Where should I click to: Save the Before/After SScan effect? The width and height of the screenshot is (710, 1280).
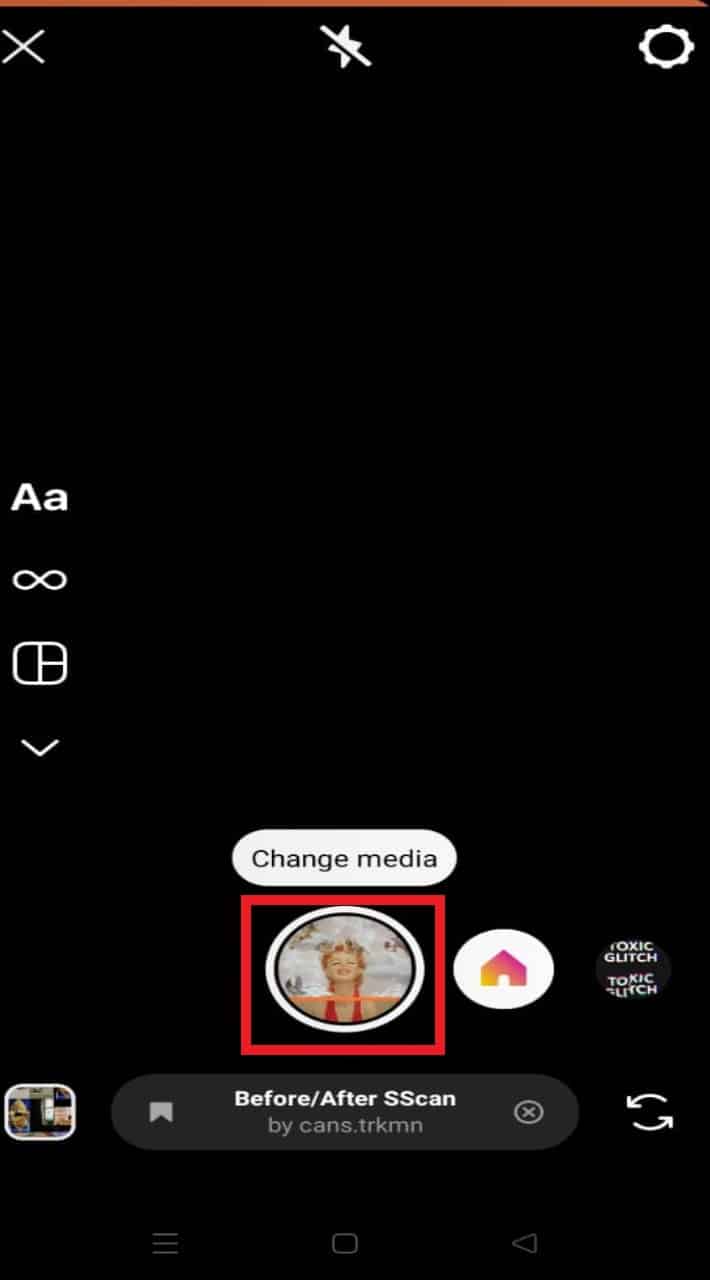[x=161, y=1112]
